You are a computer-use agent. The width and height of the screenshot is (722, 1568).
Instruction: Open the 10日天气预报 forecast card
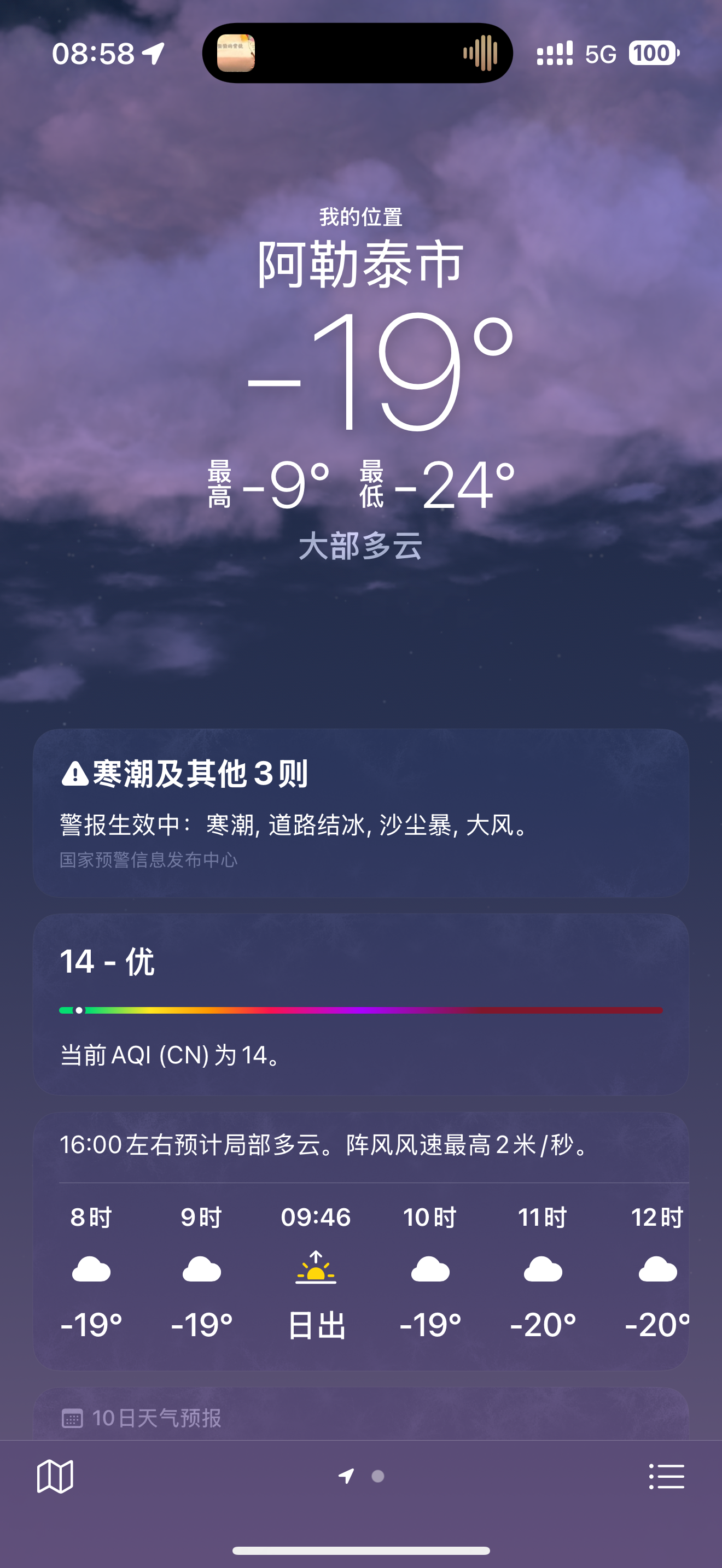tap(360, 1417)
